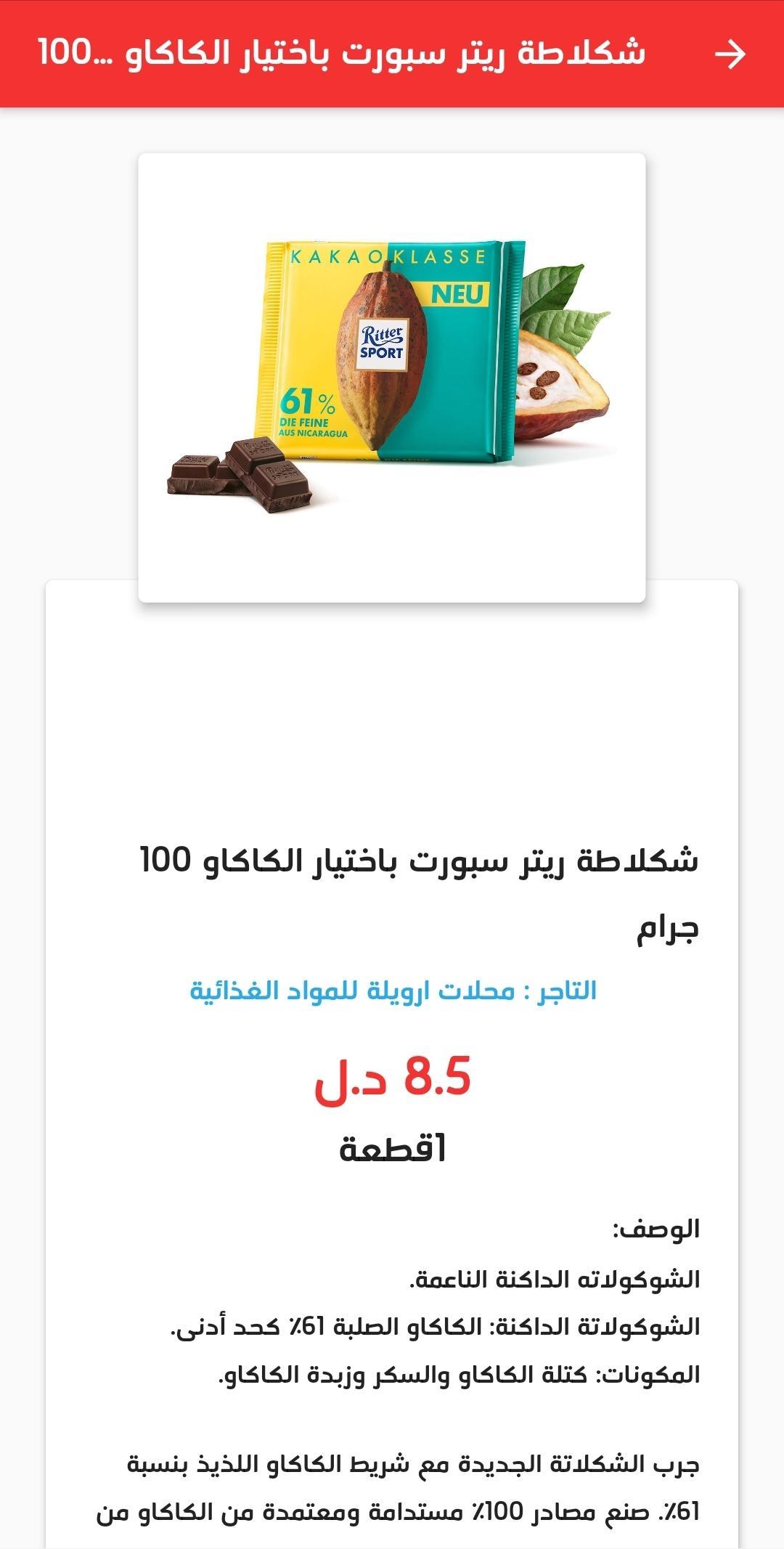Open the Ritter Sport product image
784x1549 pixels.
point(392,377)
